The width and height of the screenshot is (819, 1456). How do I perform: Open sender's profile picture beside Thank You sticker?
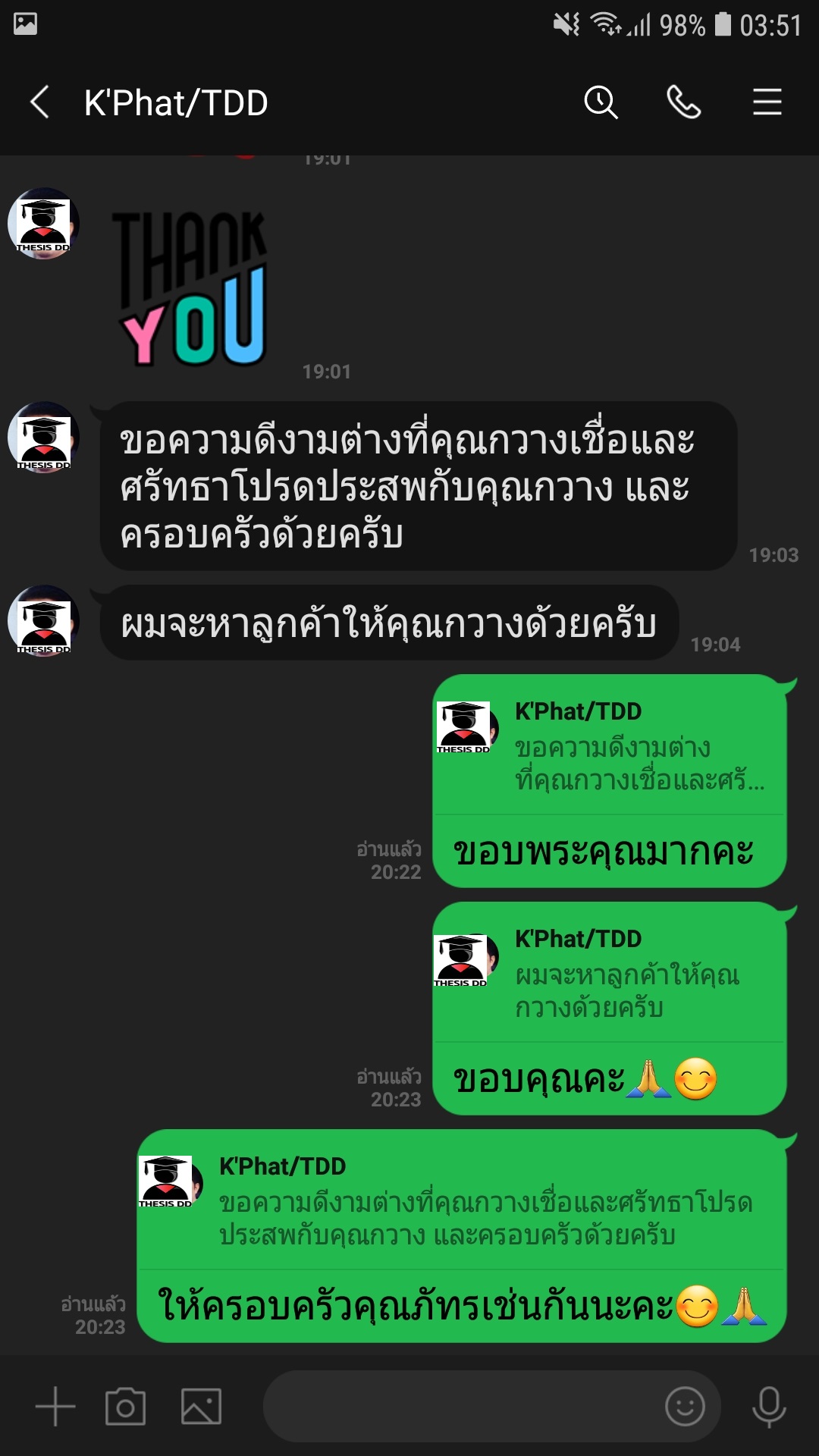pos(43,223)
